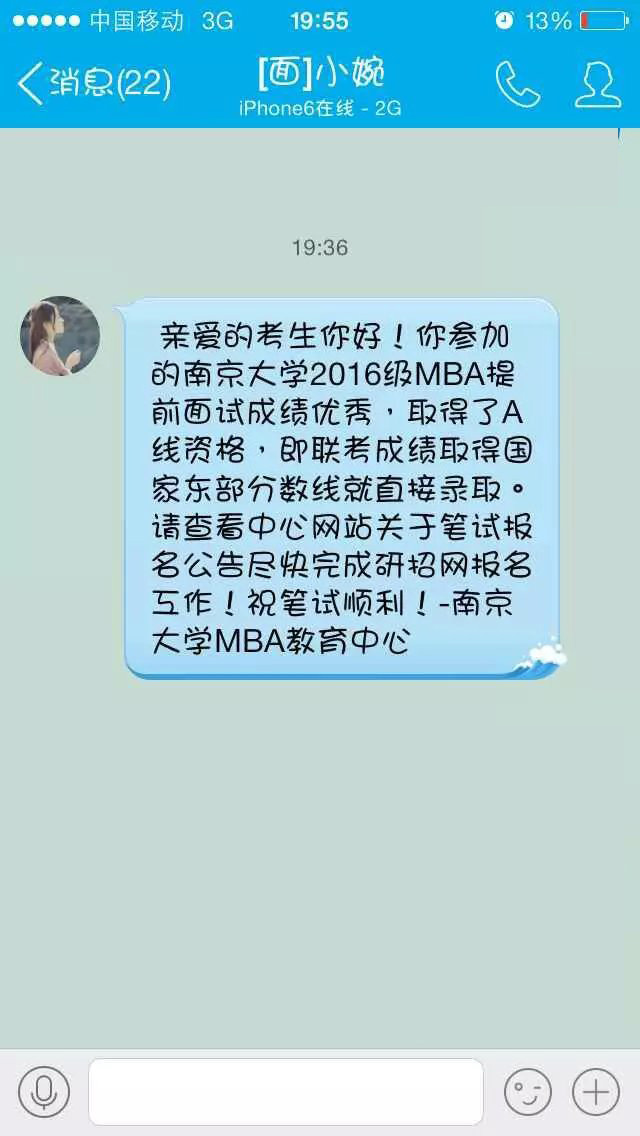Tap the microphone voice input icon

click(x=43, y=1091)
